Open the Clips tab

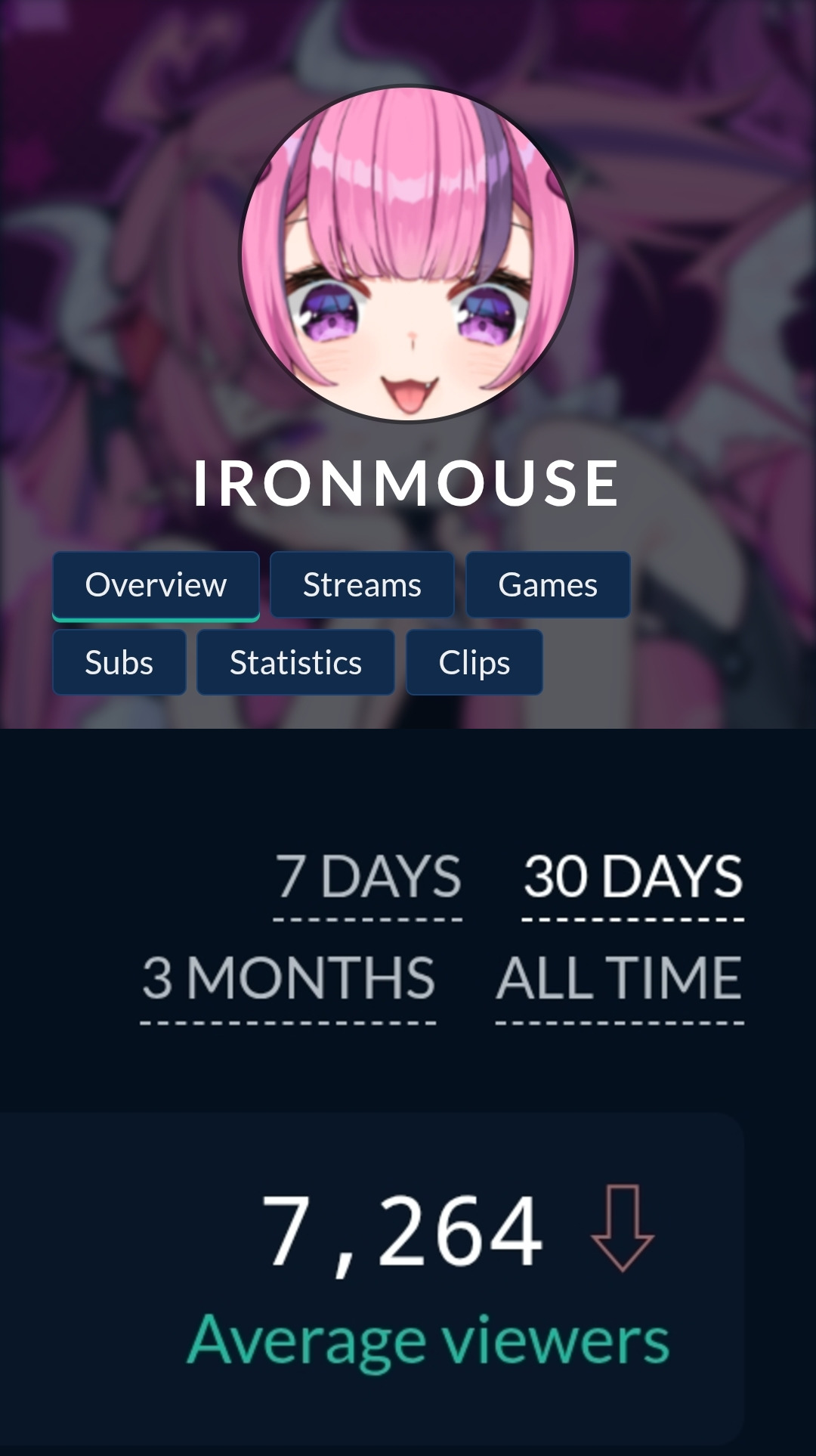(474, 663)
